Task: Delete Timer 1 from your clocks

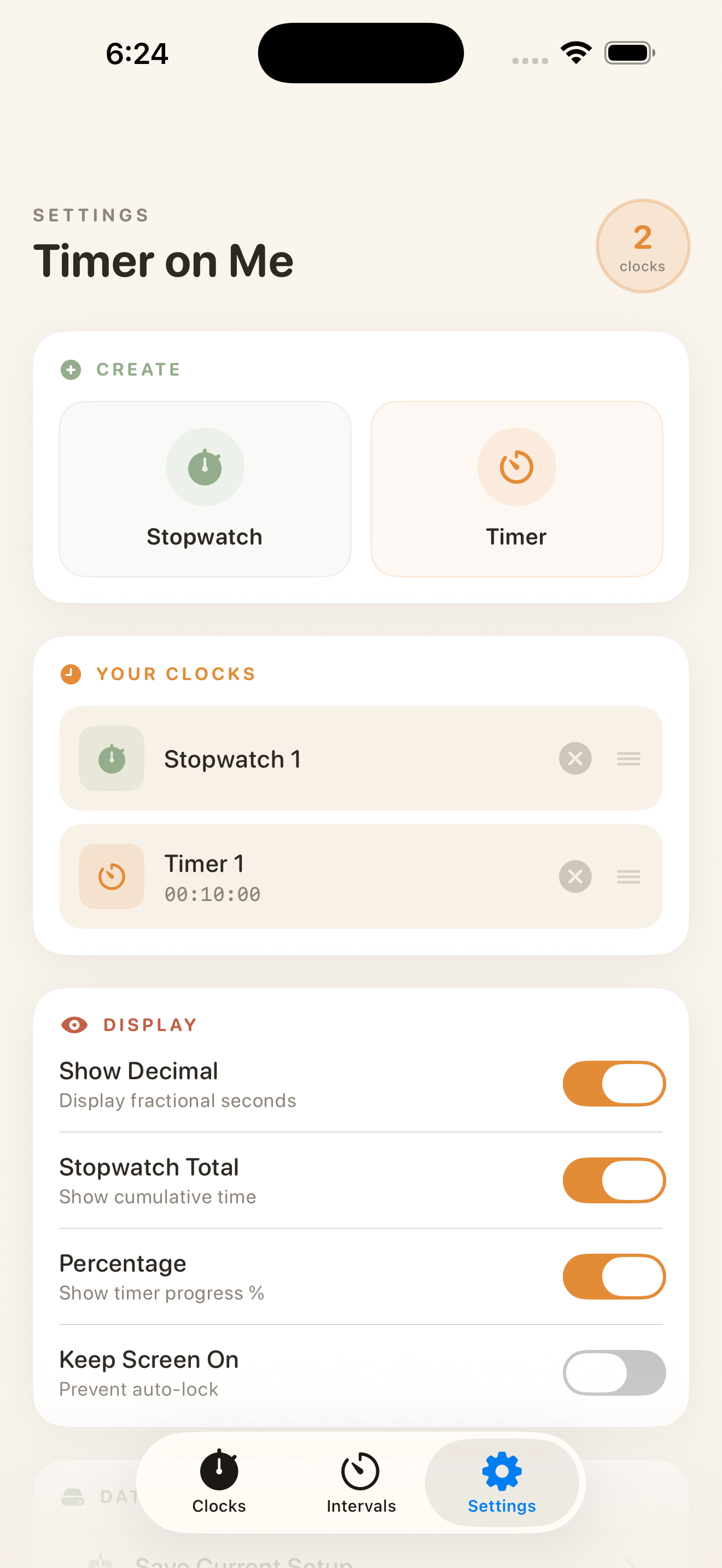Action: pyautogui.click(x=575, y=876)
